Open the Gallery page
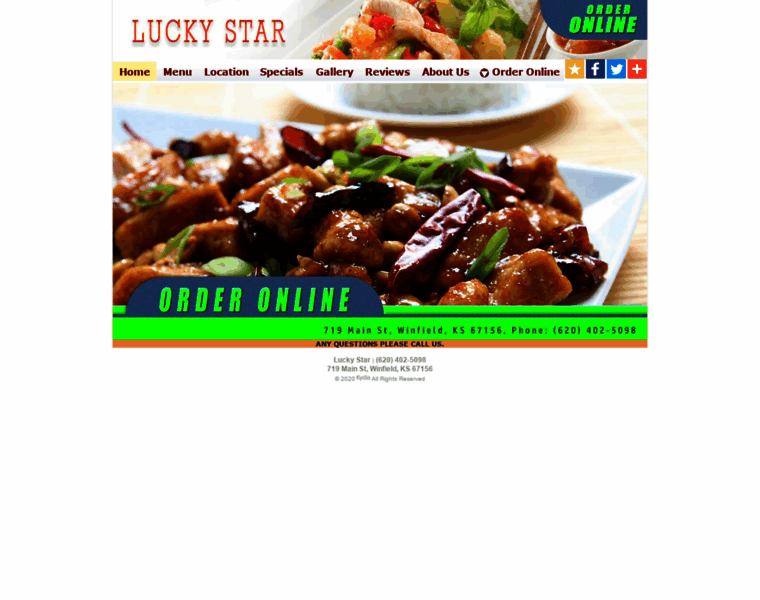Screen dimensions: 760x600 coord(334,72)
